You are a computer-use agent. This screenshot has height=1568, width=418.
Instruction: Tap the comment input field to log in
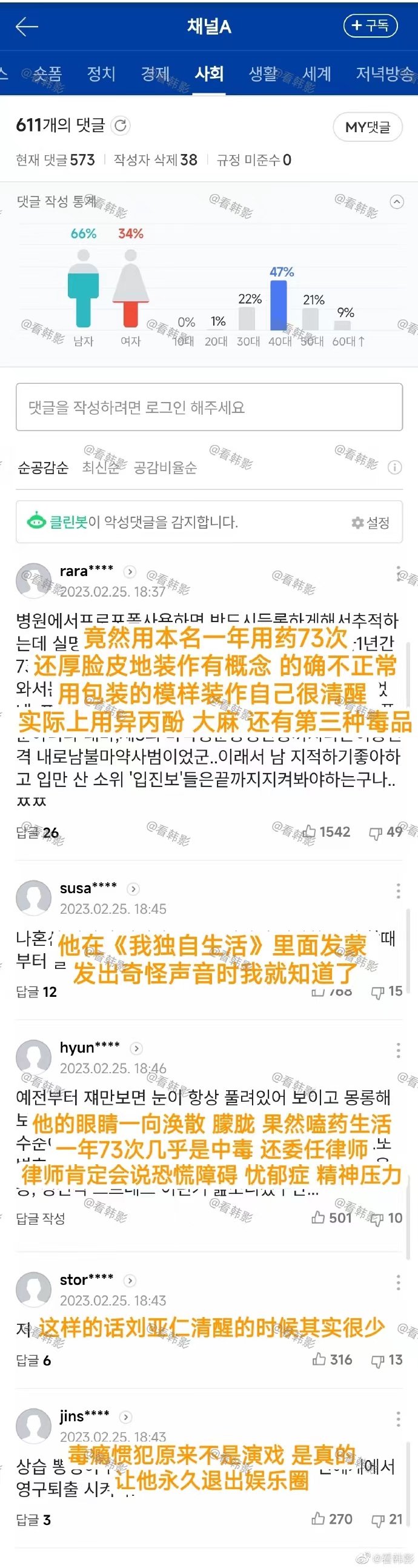[208, 407]
